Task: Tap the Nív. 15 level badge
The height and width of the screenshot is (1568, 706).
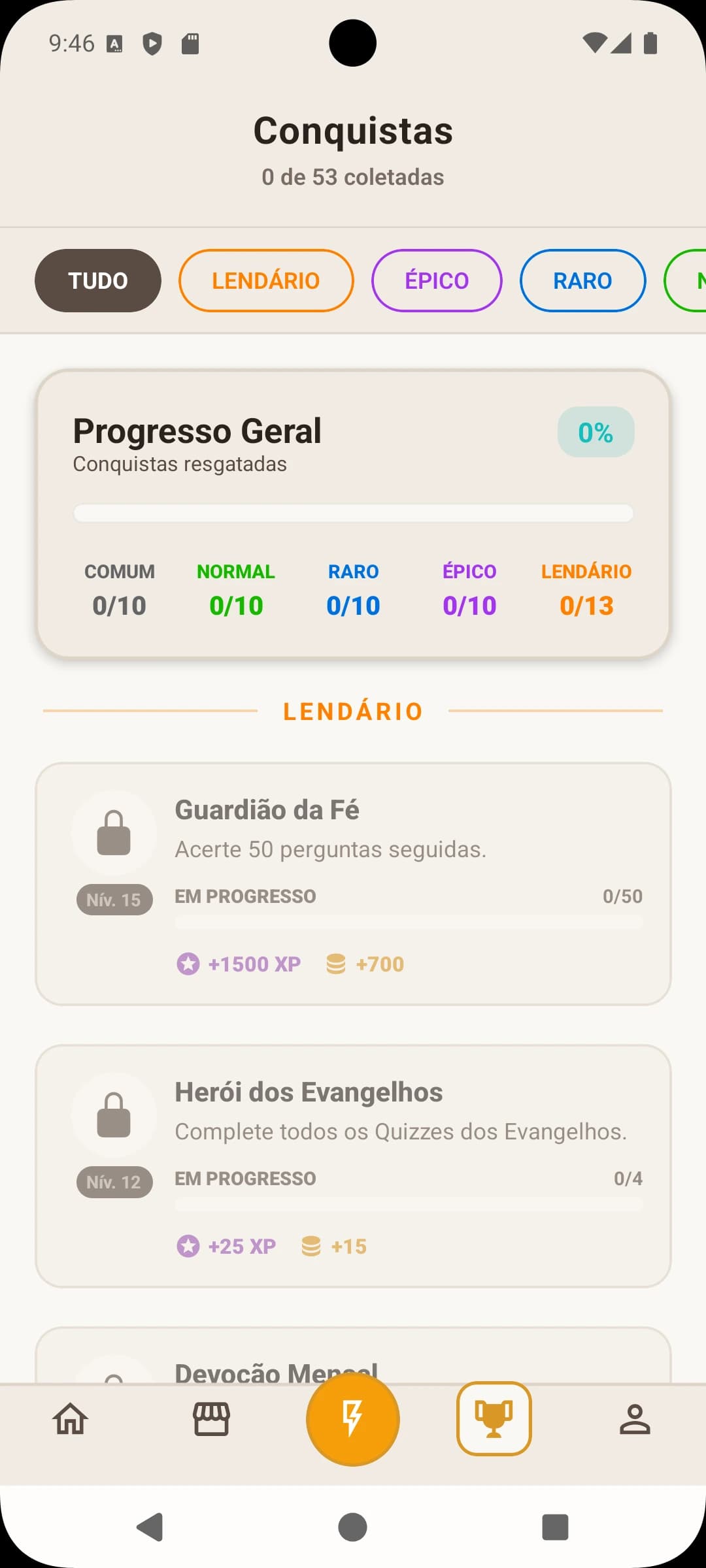Action: (114, 899)
